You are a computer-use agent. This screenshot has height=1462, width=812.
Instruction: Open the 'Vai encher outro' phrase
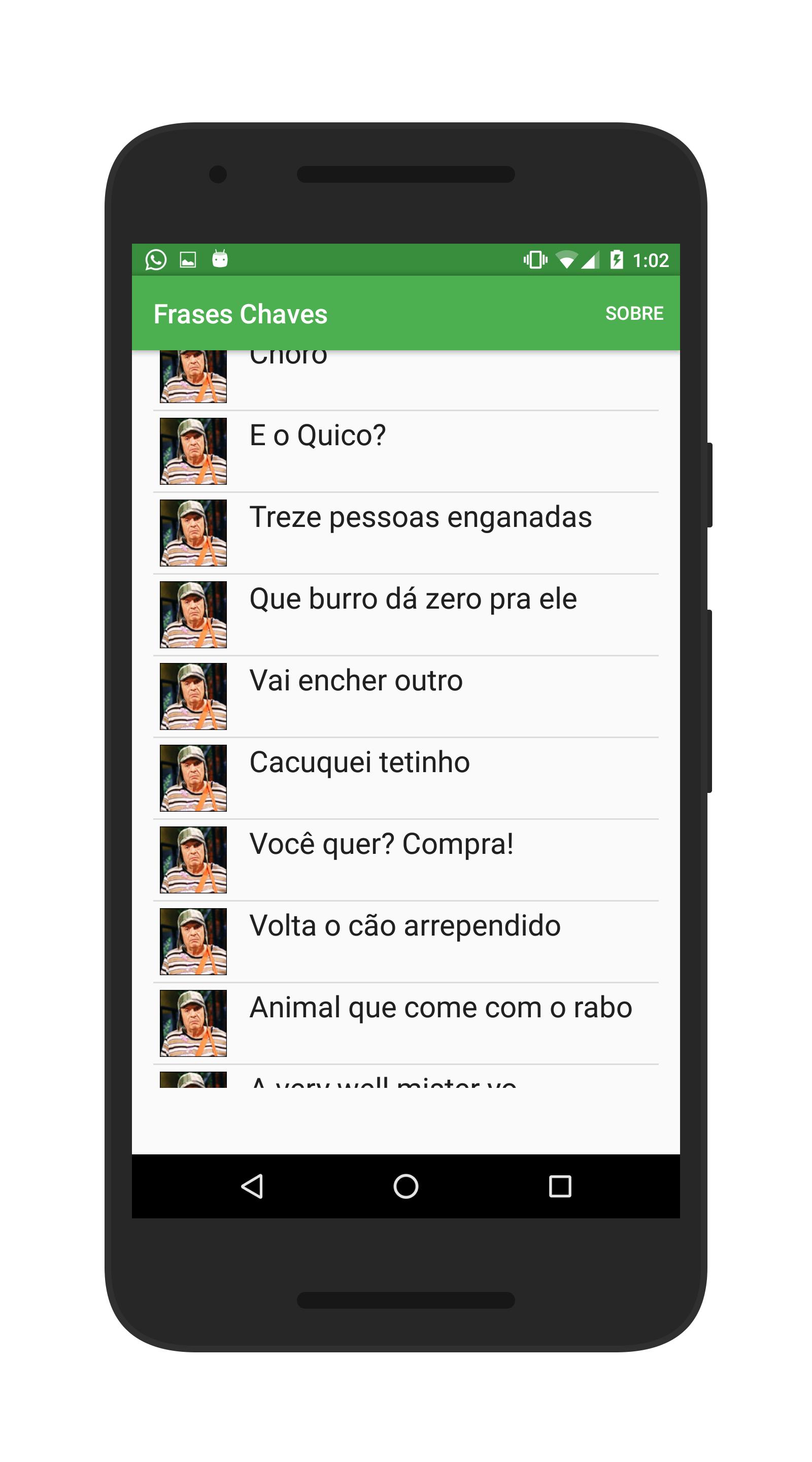[405, 696]
